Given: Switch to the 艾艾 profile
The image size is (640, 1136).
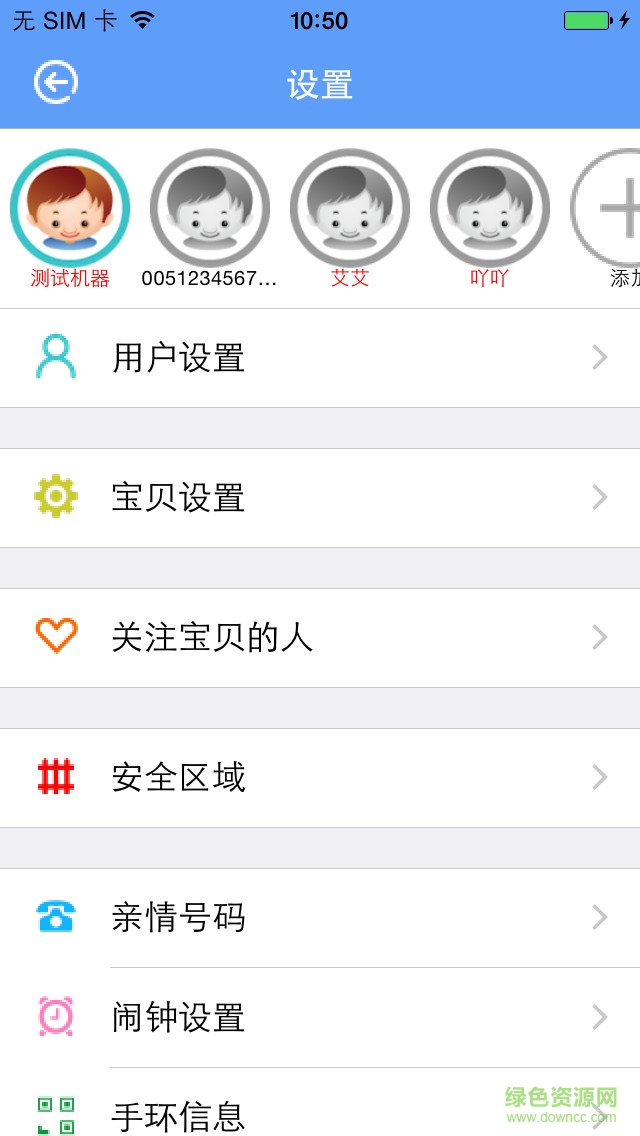Looking at the screenshot, I should pyautogui.click(x=350, y=208).
